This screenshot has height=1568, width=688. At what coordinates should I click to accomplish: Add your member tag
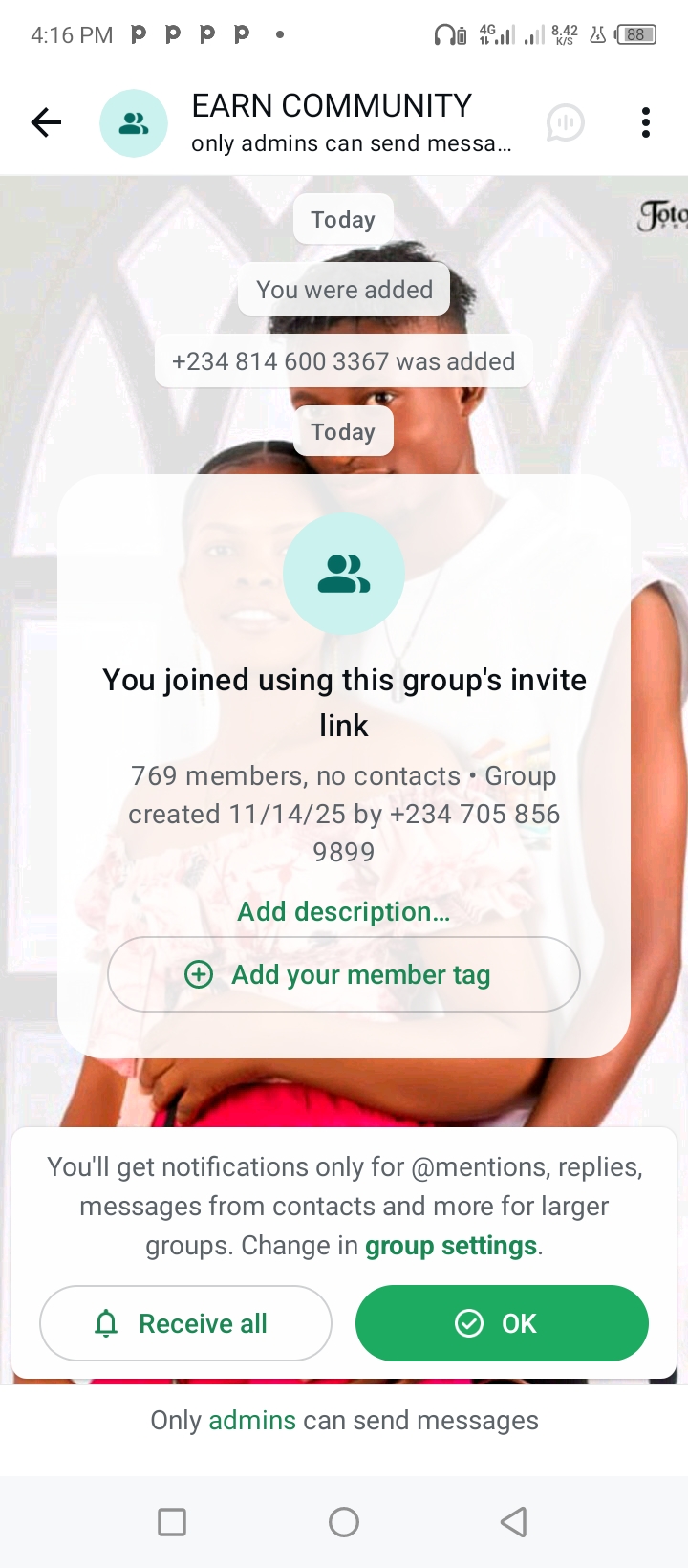click(343, 974)
